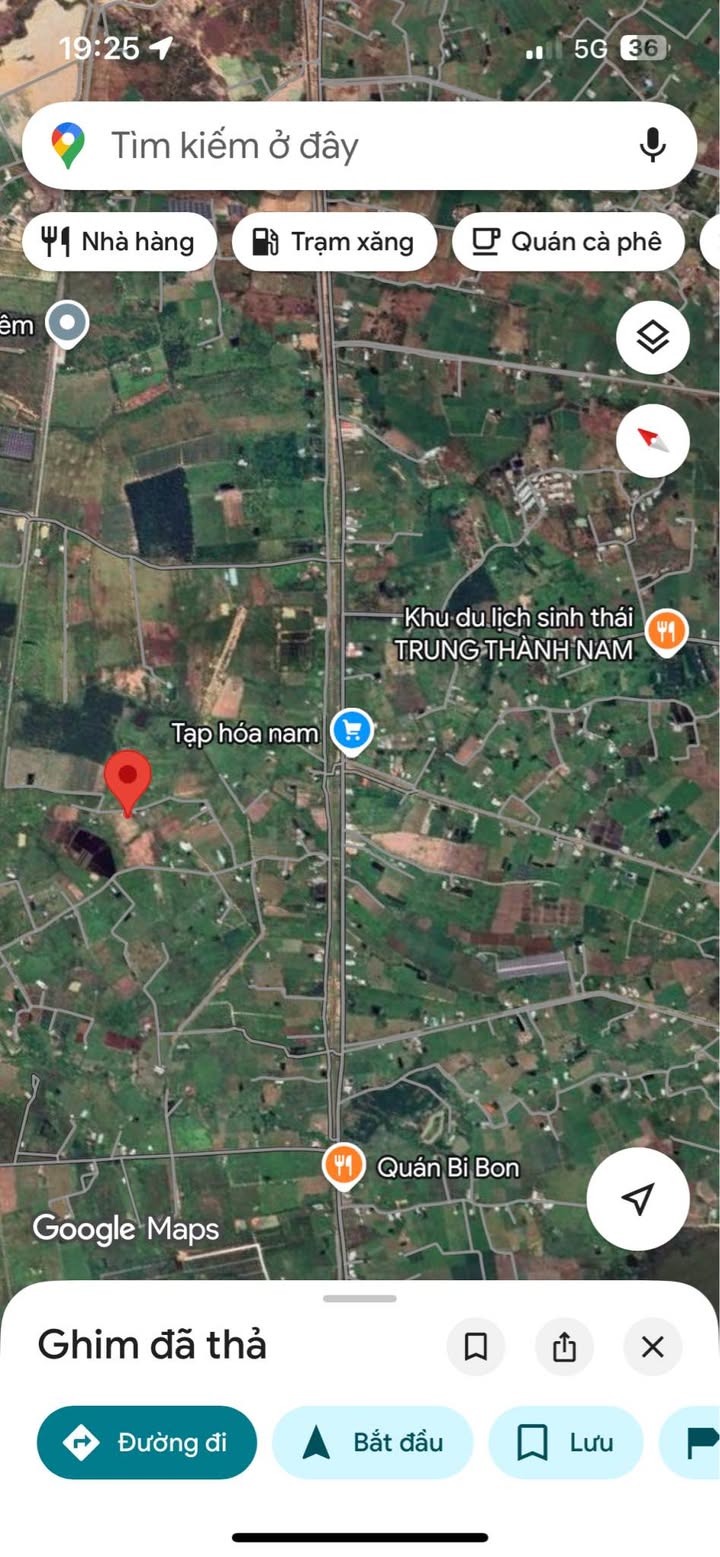The width and height of the screenshot is (720, 1557).
Task: Filter by Trạm xăng
Action: point(334,241)
